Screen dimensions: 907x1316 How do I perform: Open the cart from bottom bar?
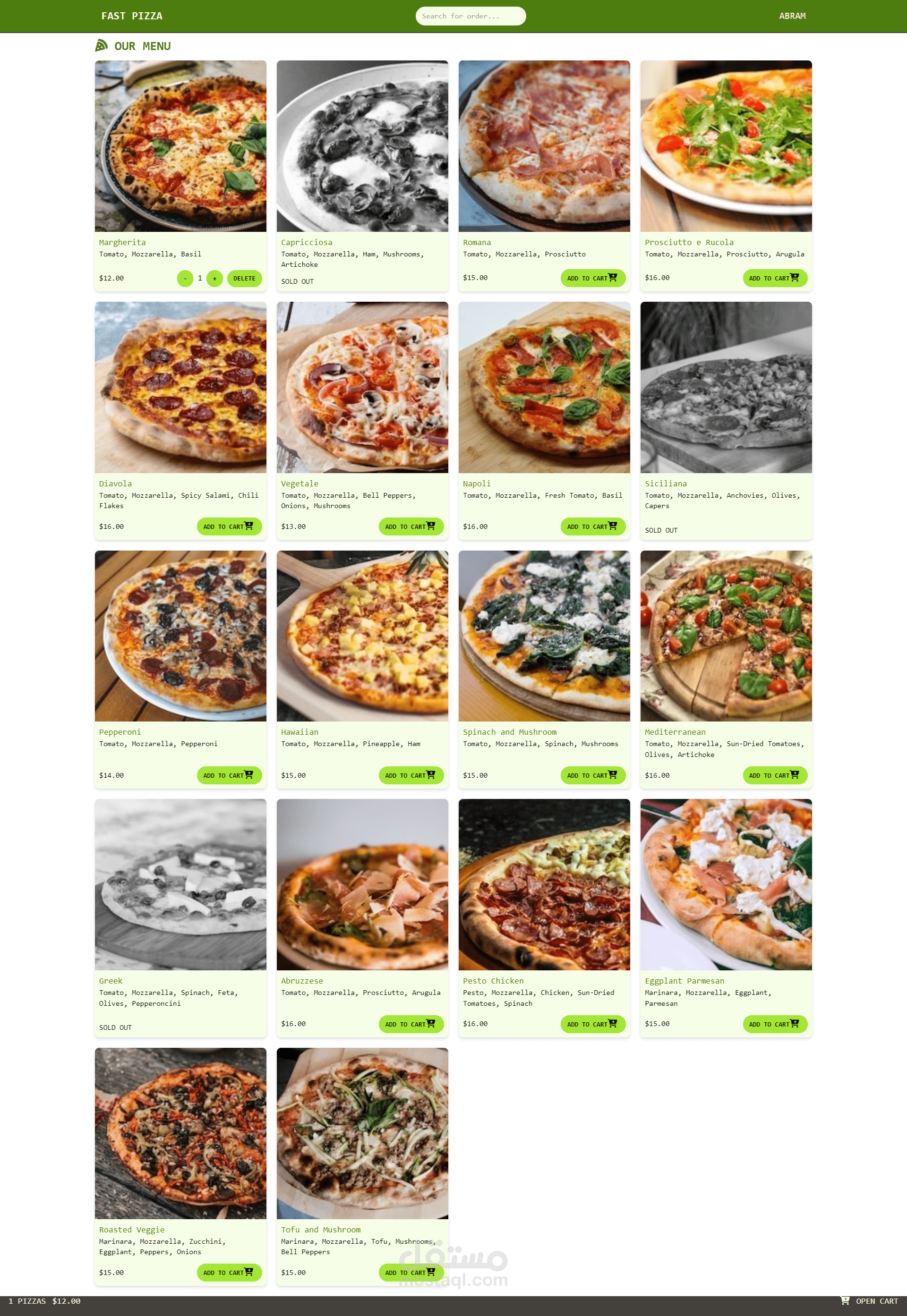click(869, 1301)
